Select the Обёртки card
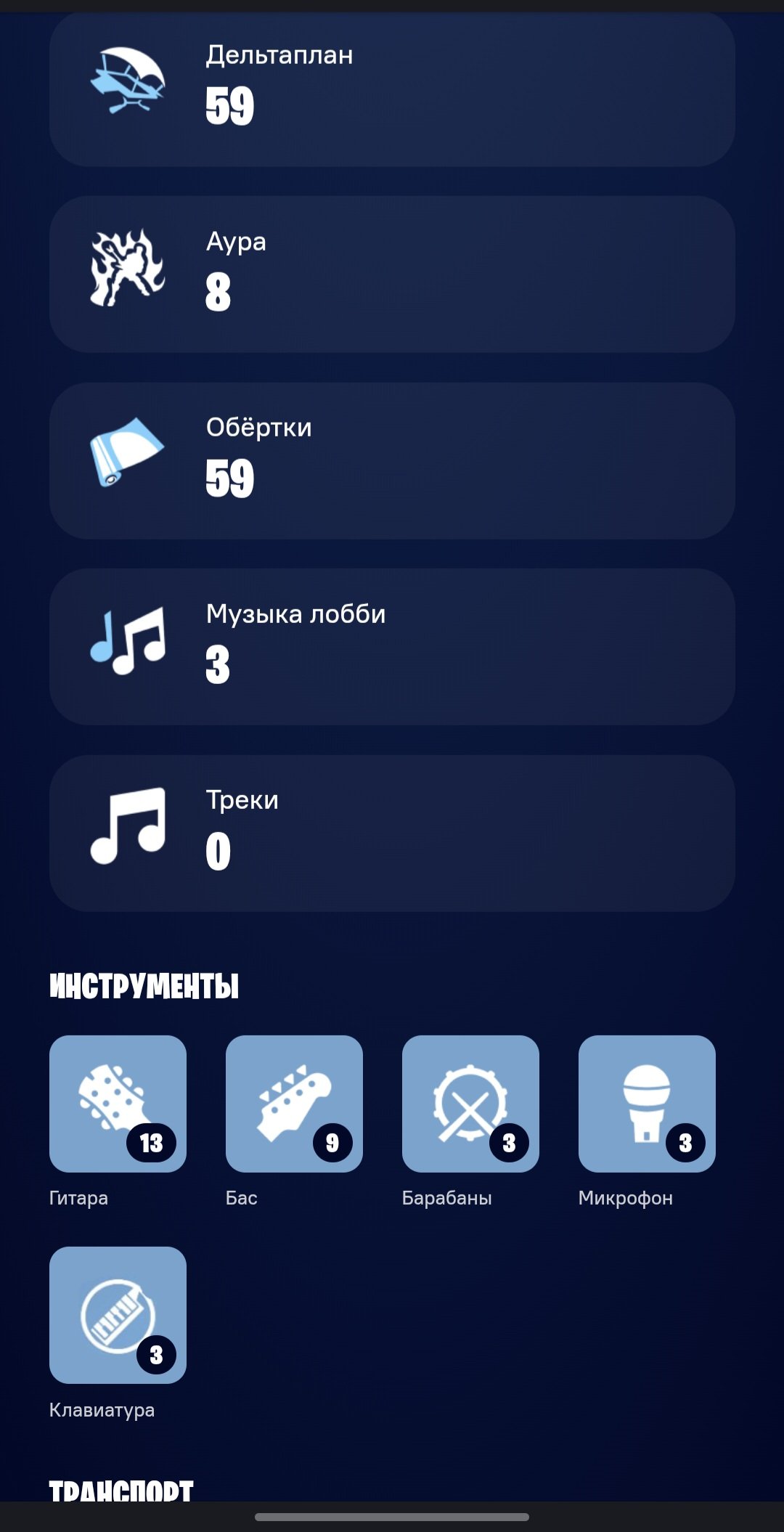Screen dimensions: 784x1532 392,461
